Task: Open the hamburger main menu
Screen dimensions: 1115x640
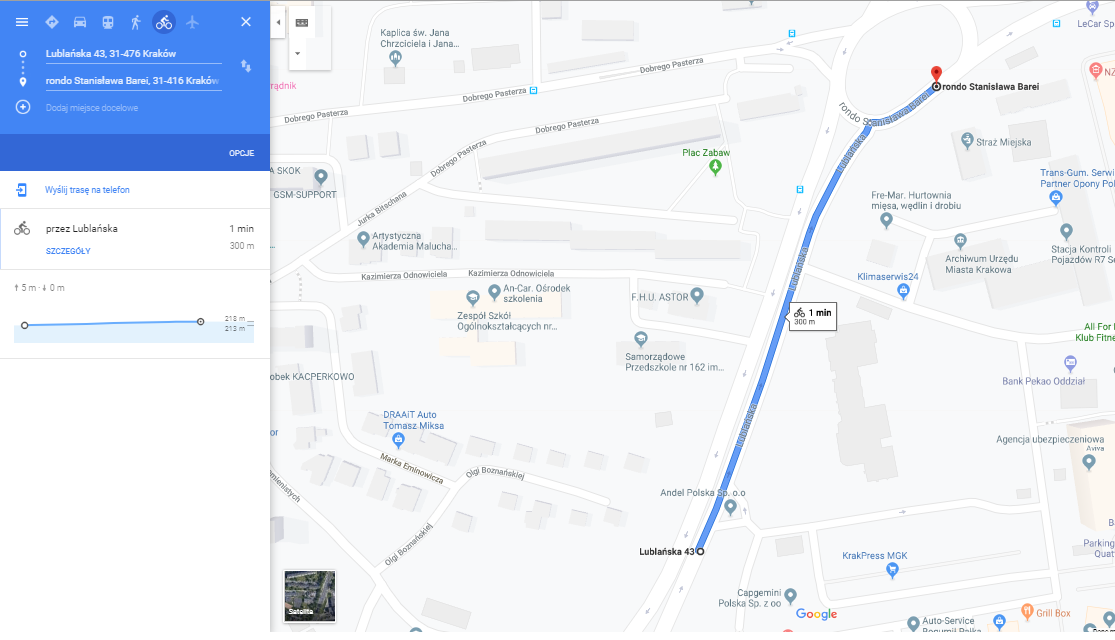Action: pyautogui.click(x=21, y=21)
